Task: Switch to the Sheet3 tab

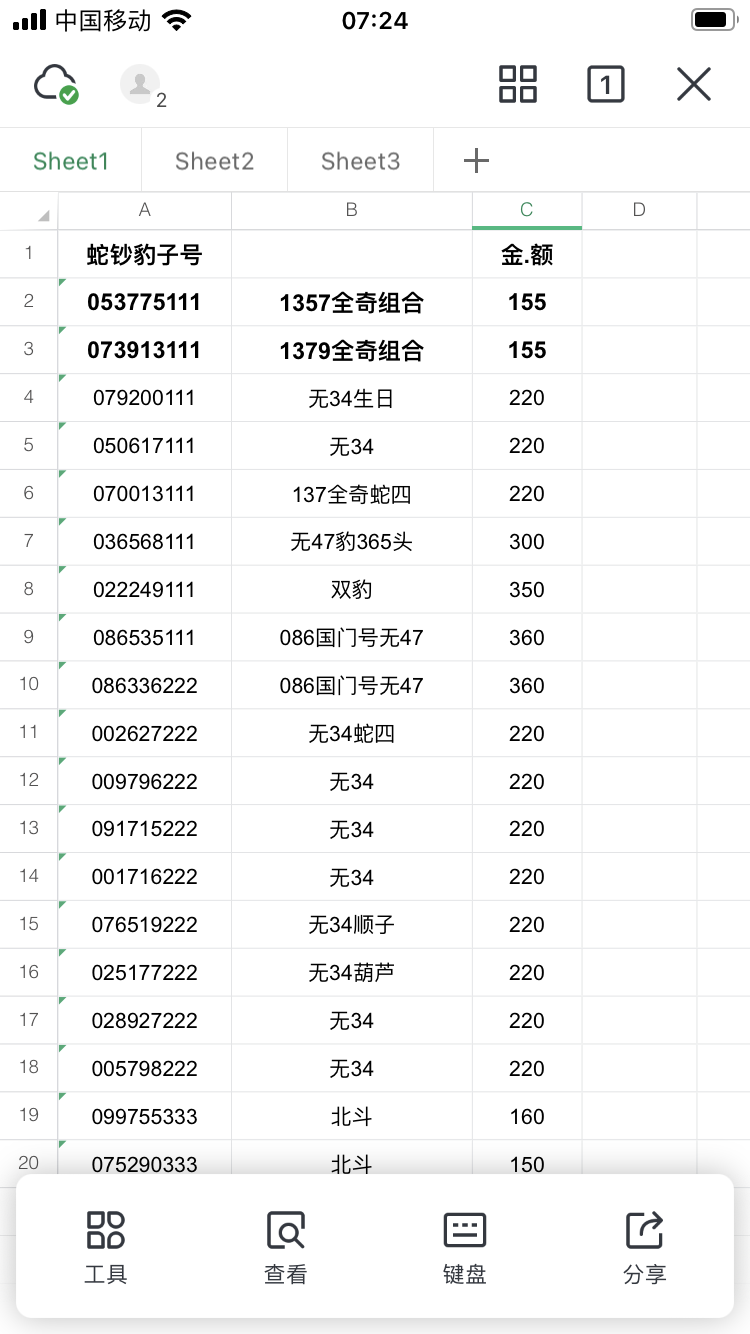Action: pos(360,161)
